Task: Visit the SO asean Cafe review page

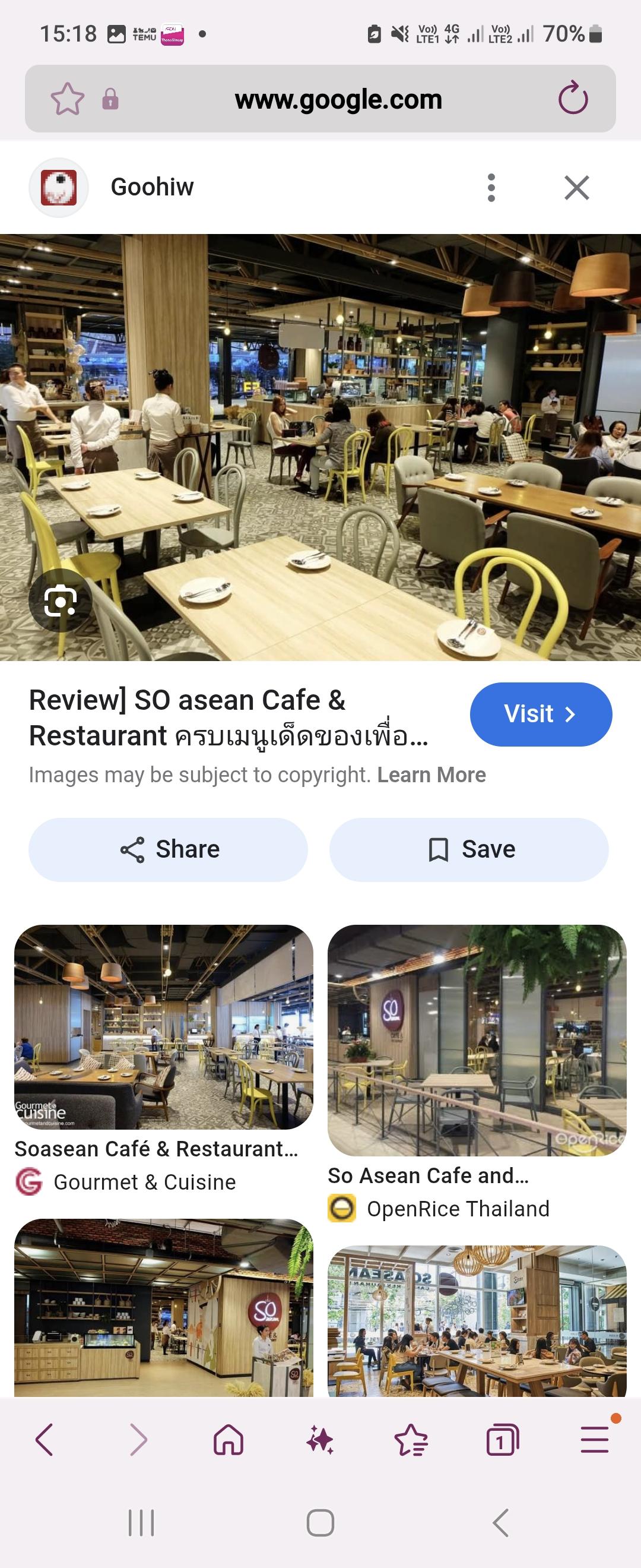Action: pos(541,714)
